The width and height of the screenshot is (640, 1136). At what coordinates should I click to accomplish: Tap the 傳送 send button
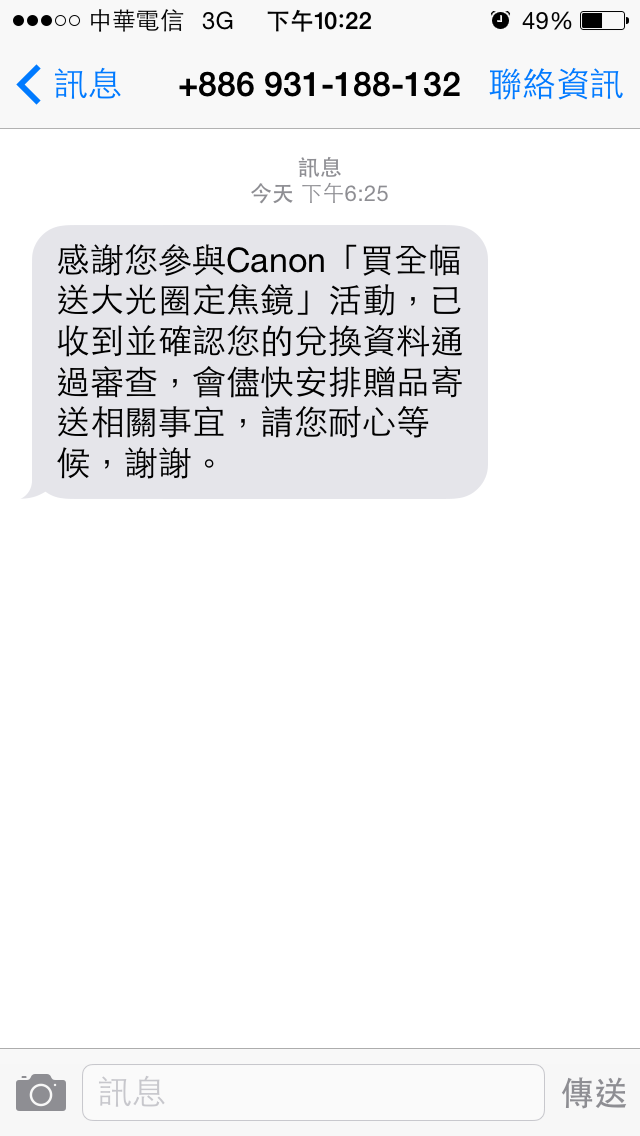(594, 1093)
